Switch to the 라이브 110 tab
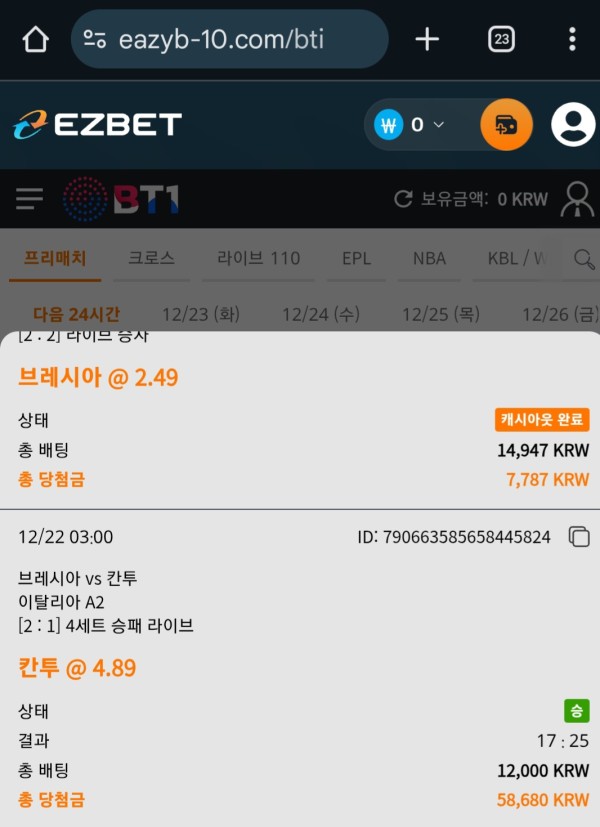The height and width of the screenshot is (827, 600). point(258,258)
